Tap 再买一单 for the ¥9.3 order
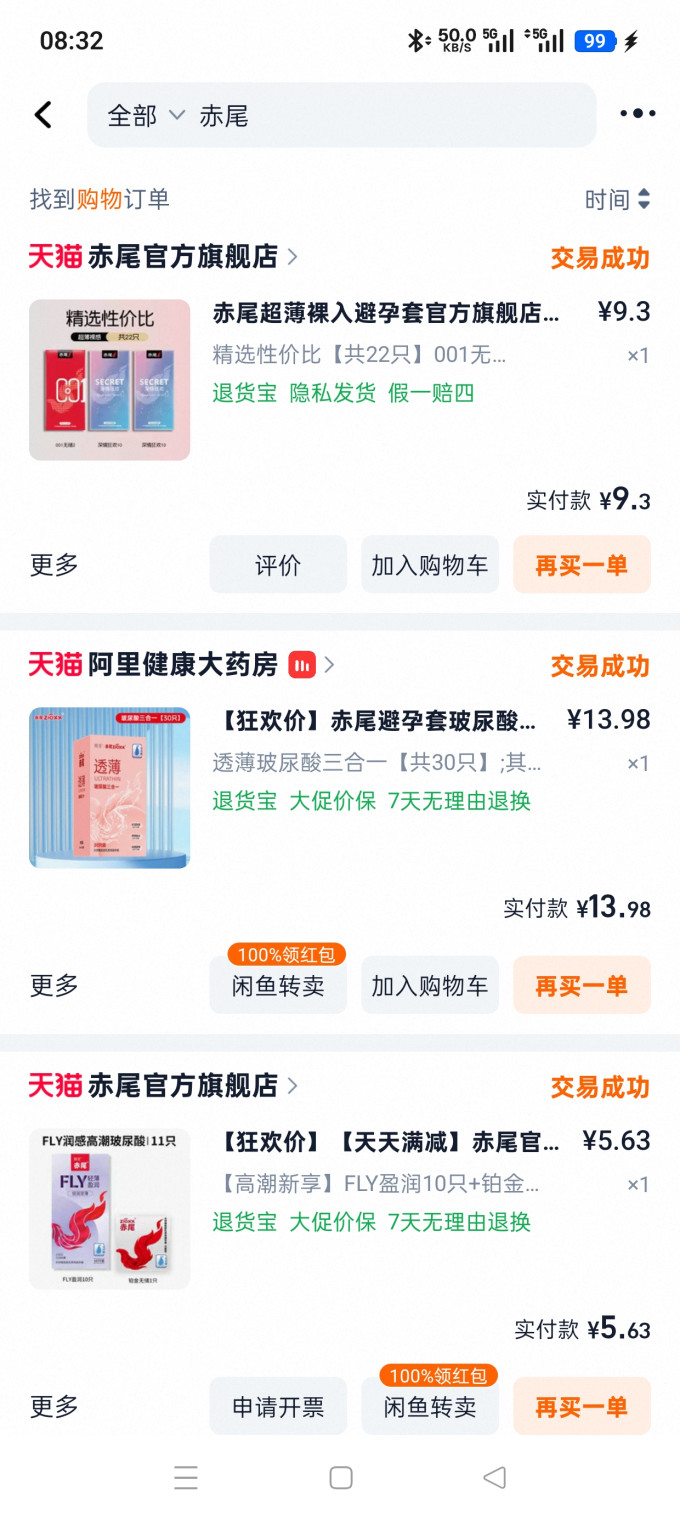 pyautogui.click(x=582, y=565)
